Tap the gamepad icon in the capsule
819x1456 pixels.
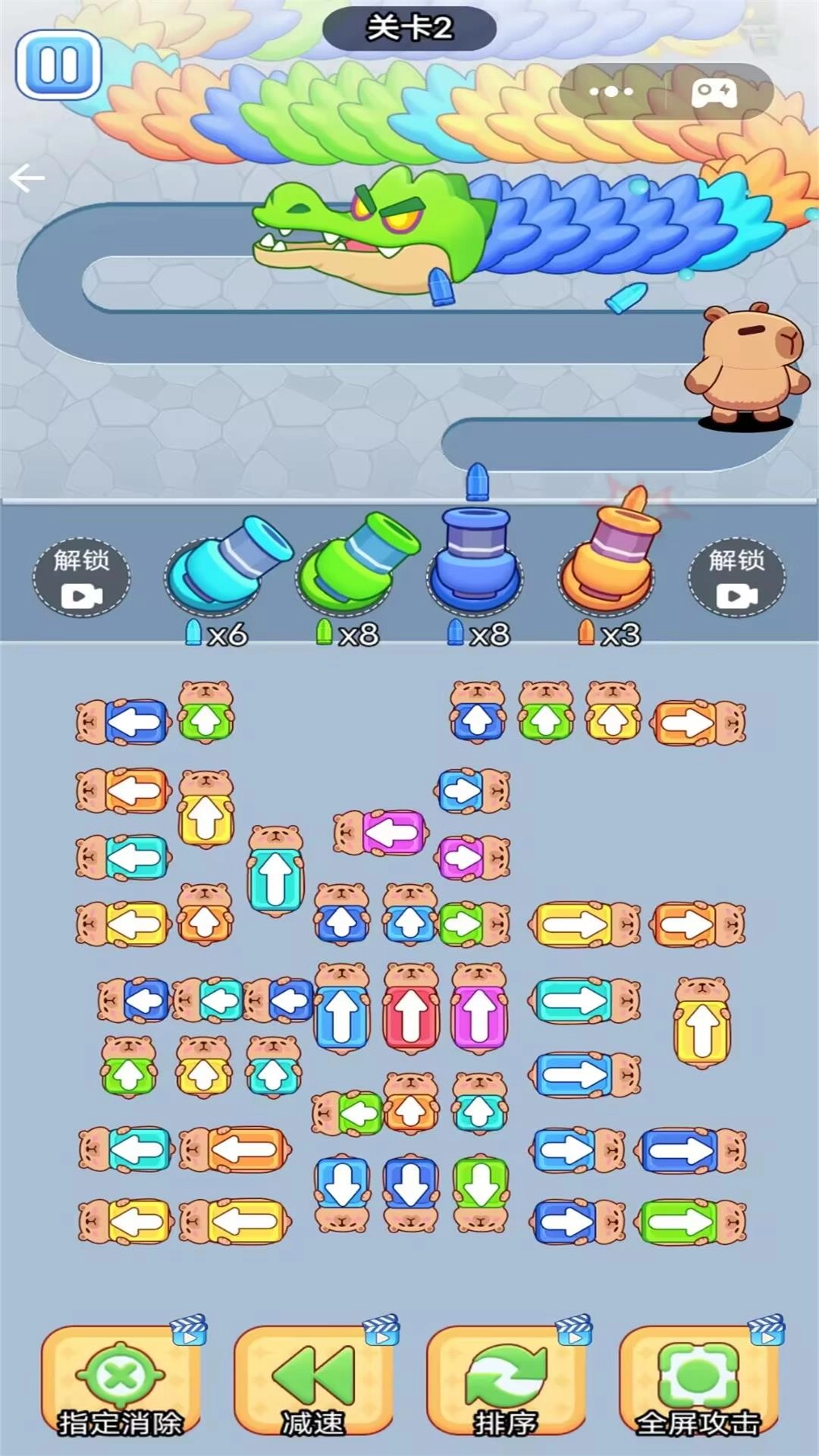(714, 93)
